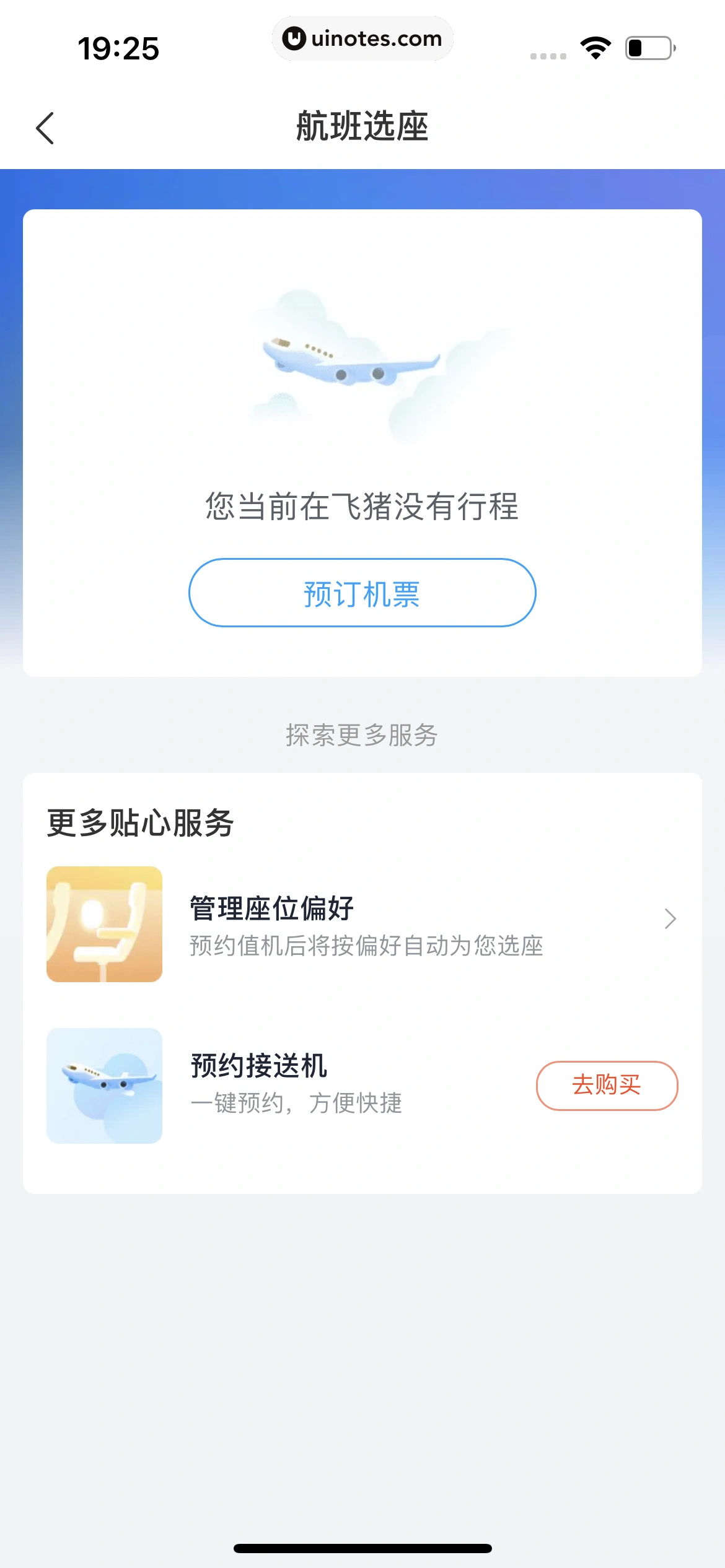Tap the 预订机票 button

(362, 593)
